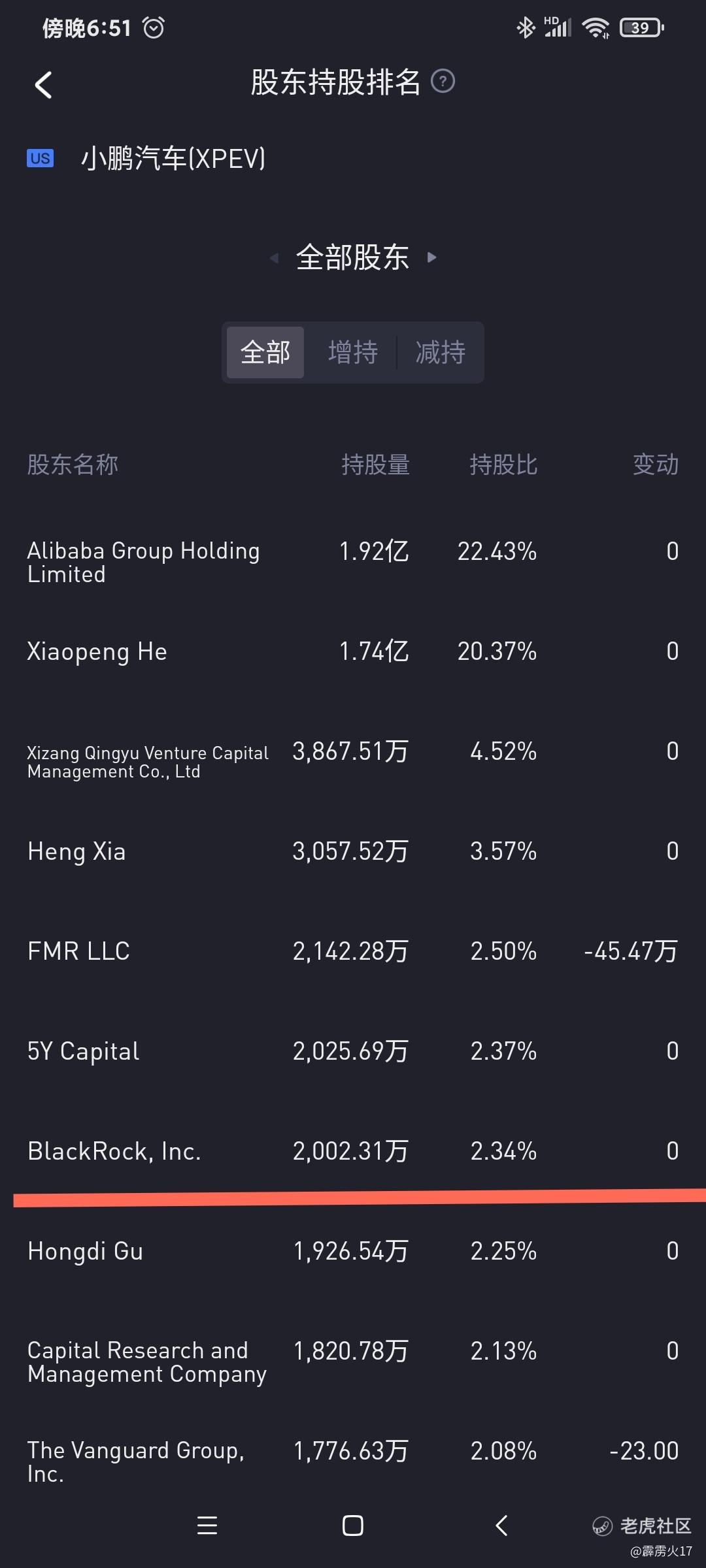Open The Vanguard Group, Inc. row
Image resolution: width=706 pixels, height=1568 pixels.
353,1462
